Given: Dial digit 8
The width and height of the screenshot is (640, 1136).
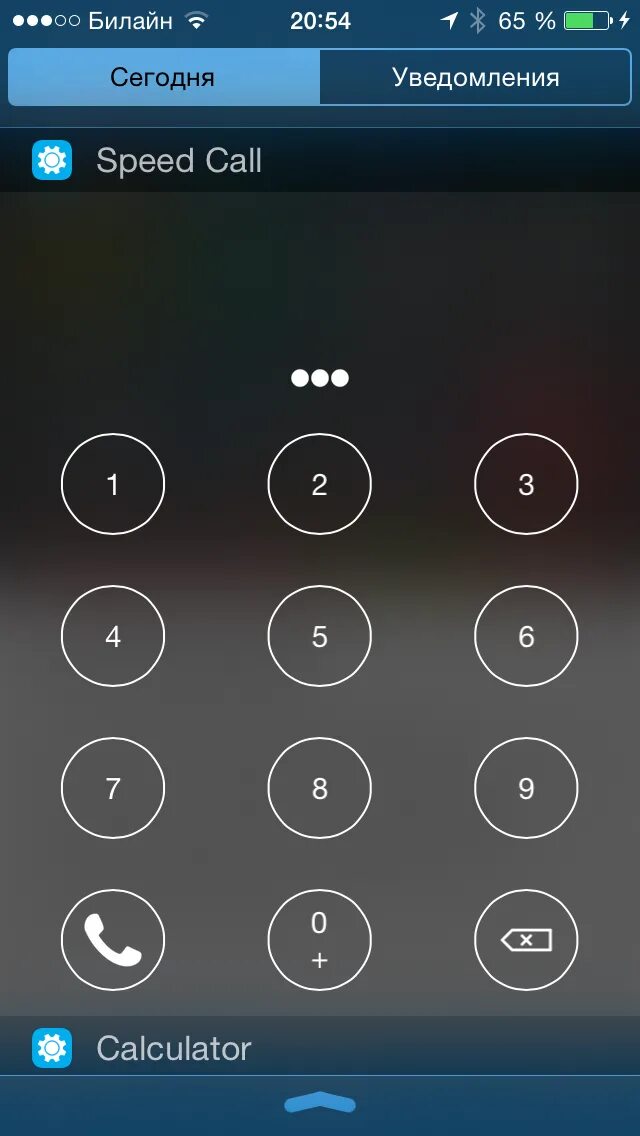Looking at the screenshot, I should pos(319,789).
